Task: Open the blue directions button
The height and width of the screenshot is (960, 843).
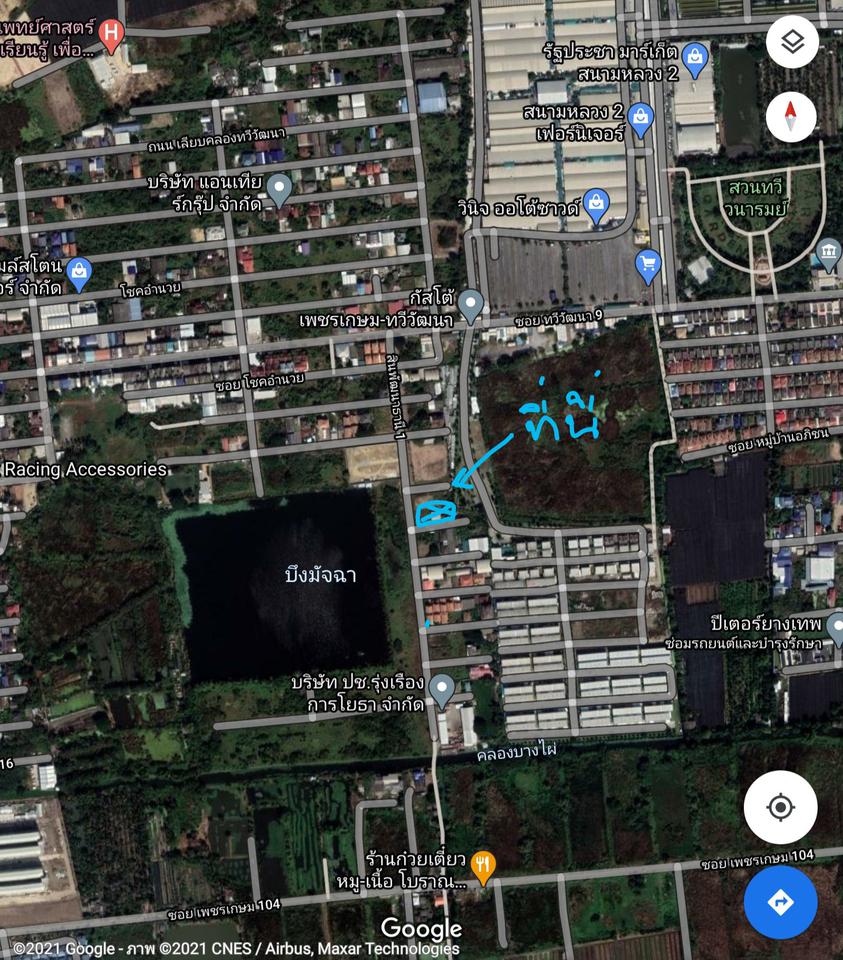Action: [780, 902]
